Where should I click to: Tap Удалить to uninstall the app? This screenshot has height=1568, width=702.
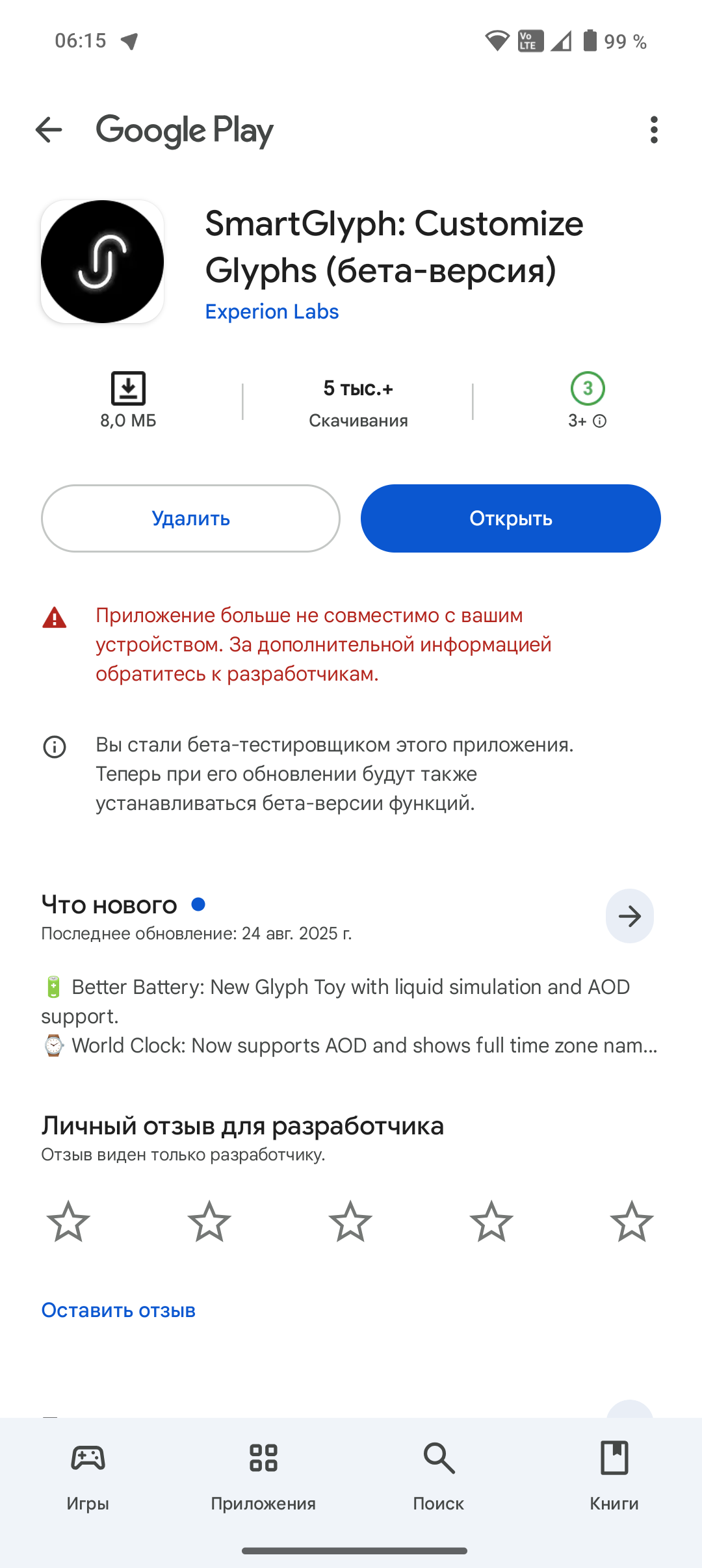coord(190,519)
